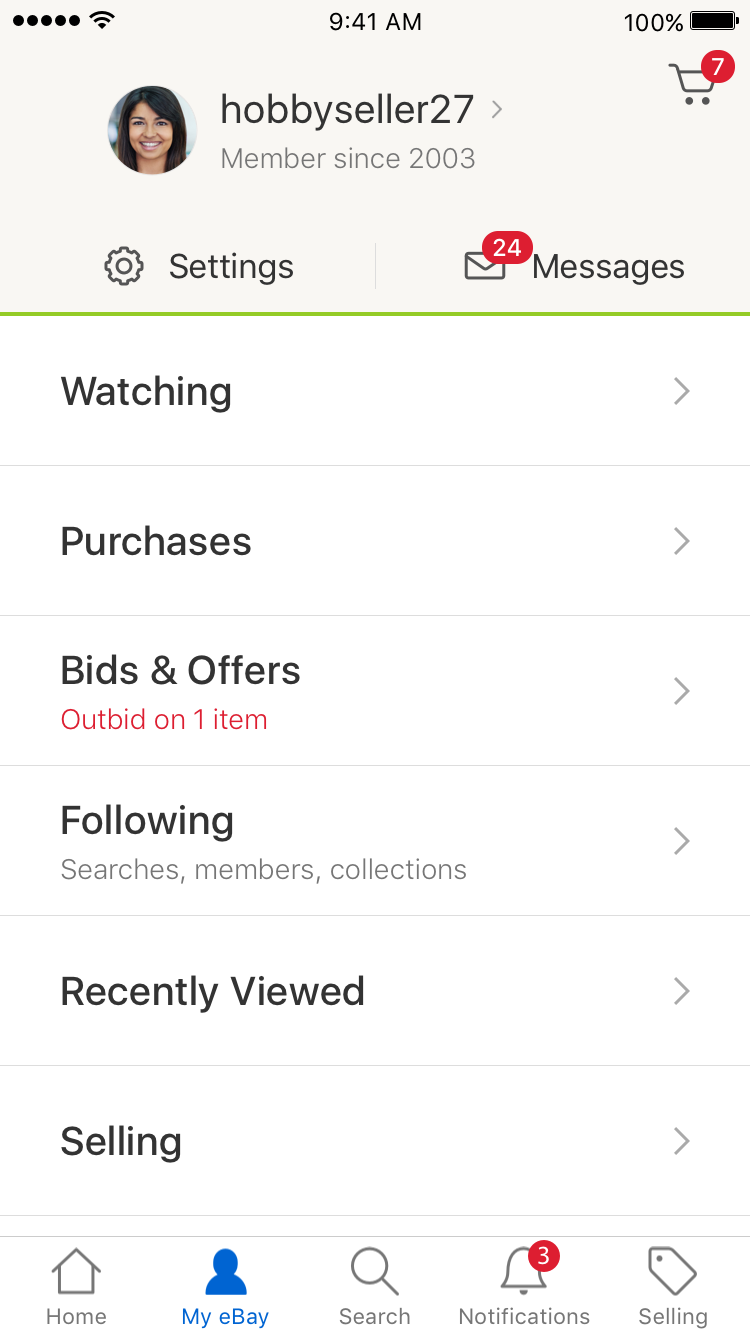This screenshot has height=1334, width=750.
Task: Expand the Purchases section
Action: pyautogui.click(x=375, y=541)
